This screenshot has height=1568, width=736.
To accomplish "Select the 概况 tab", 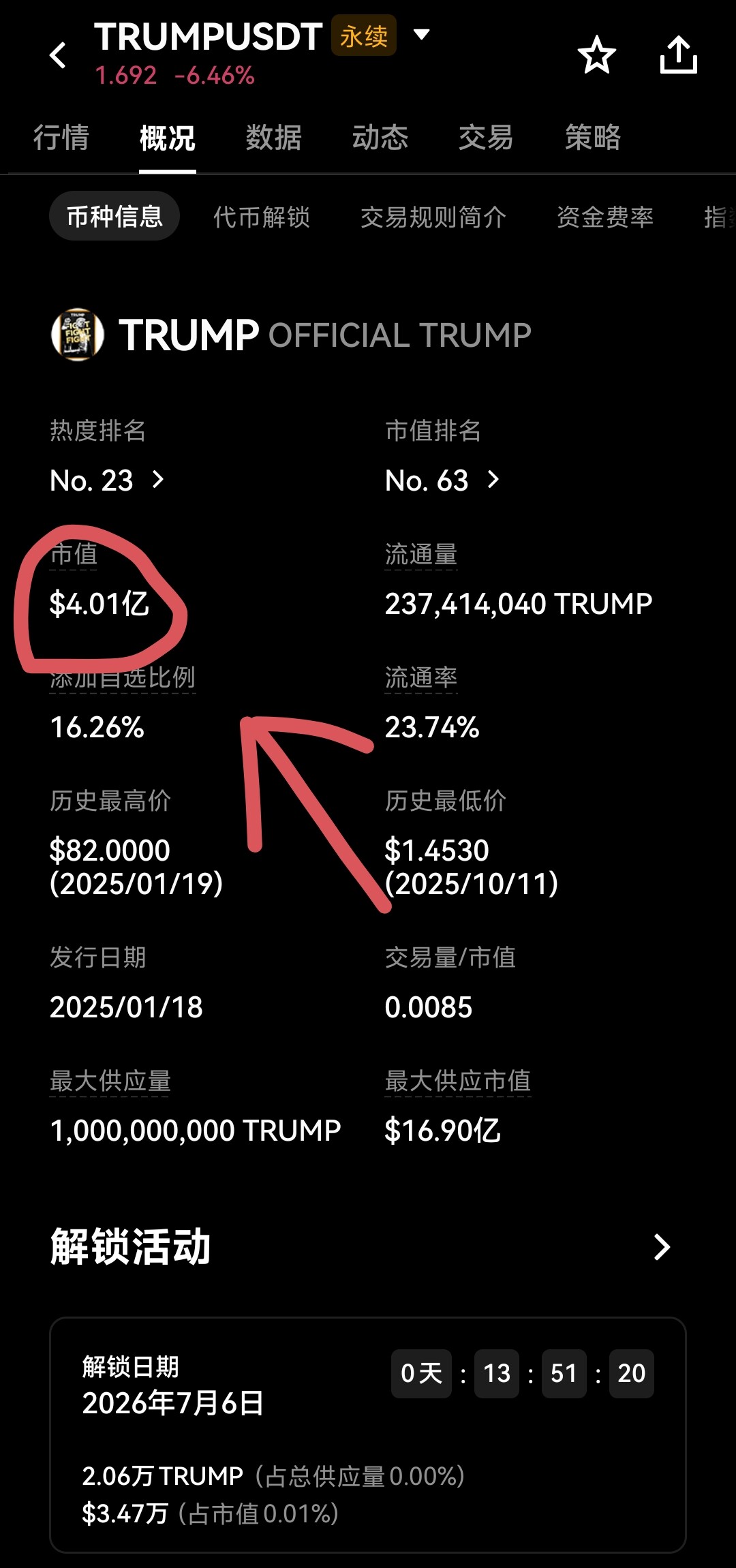I will (168, 138).
